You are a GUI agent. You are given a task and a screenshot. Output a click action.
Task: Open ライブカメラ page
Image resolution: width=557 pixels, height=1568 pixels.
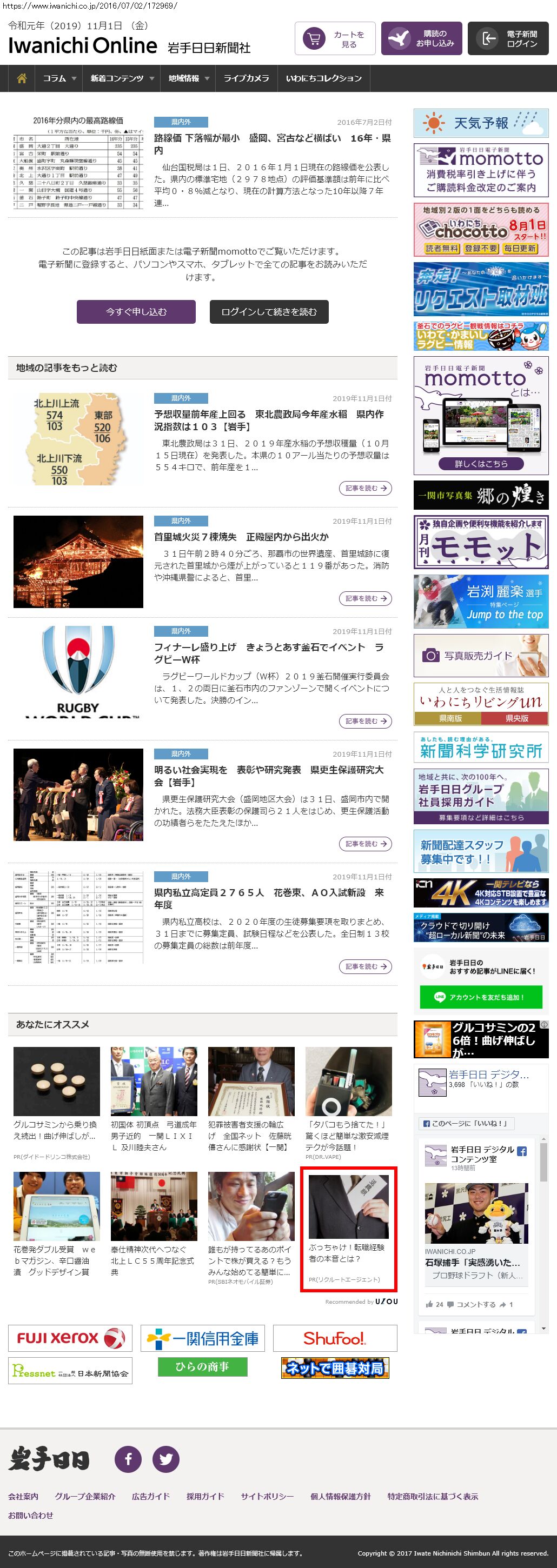coord(246,78)
